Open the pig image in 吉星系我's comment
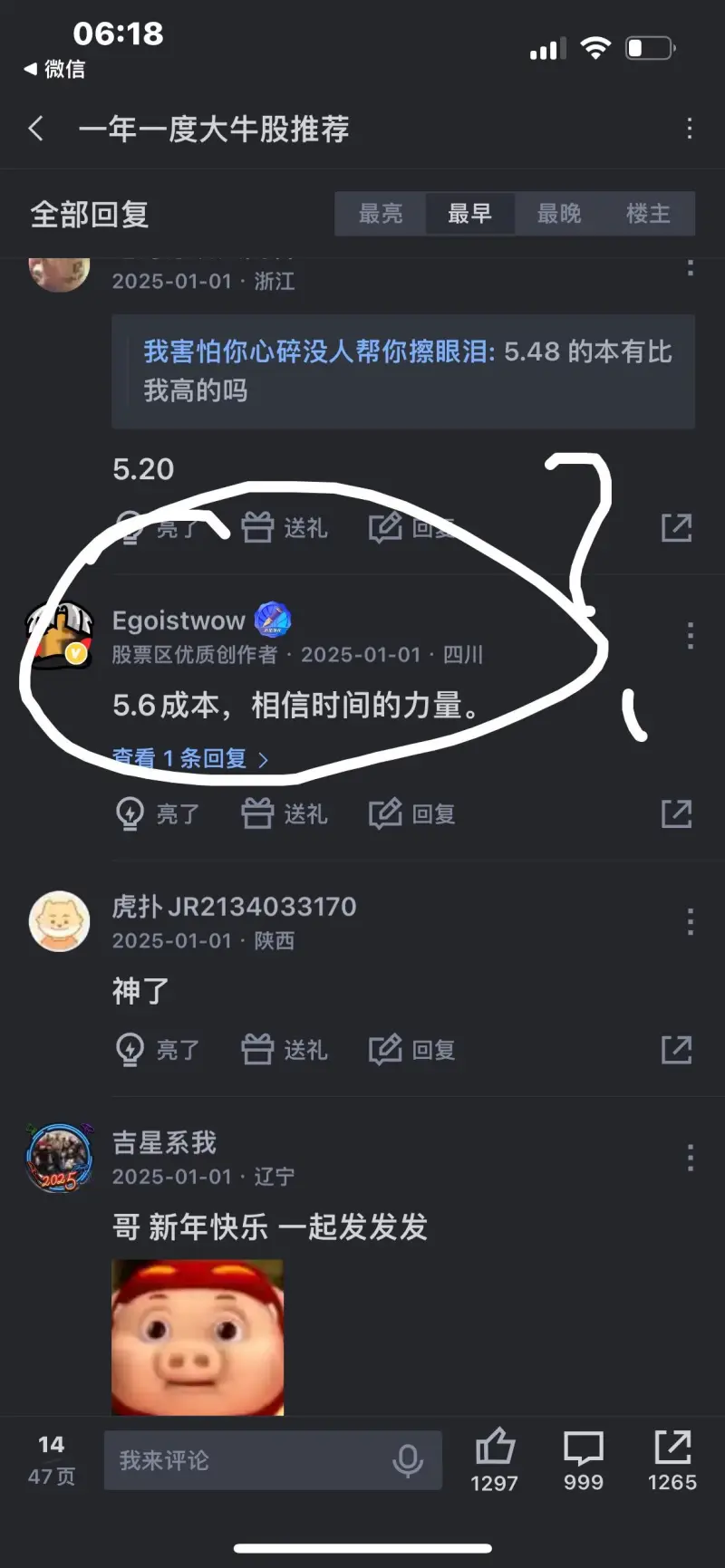 (198, 1336)
